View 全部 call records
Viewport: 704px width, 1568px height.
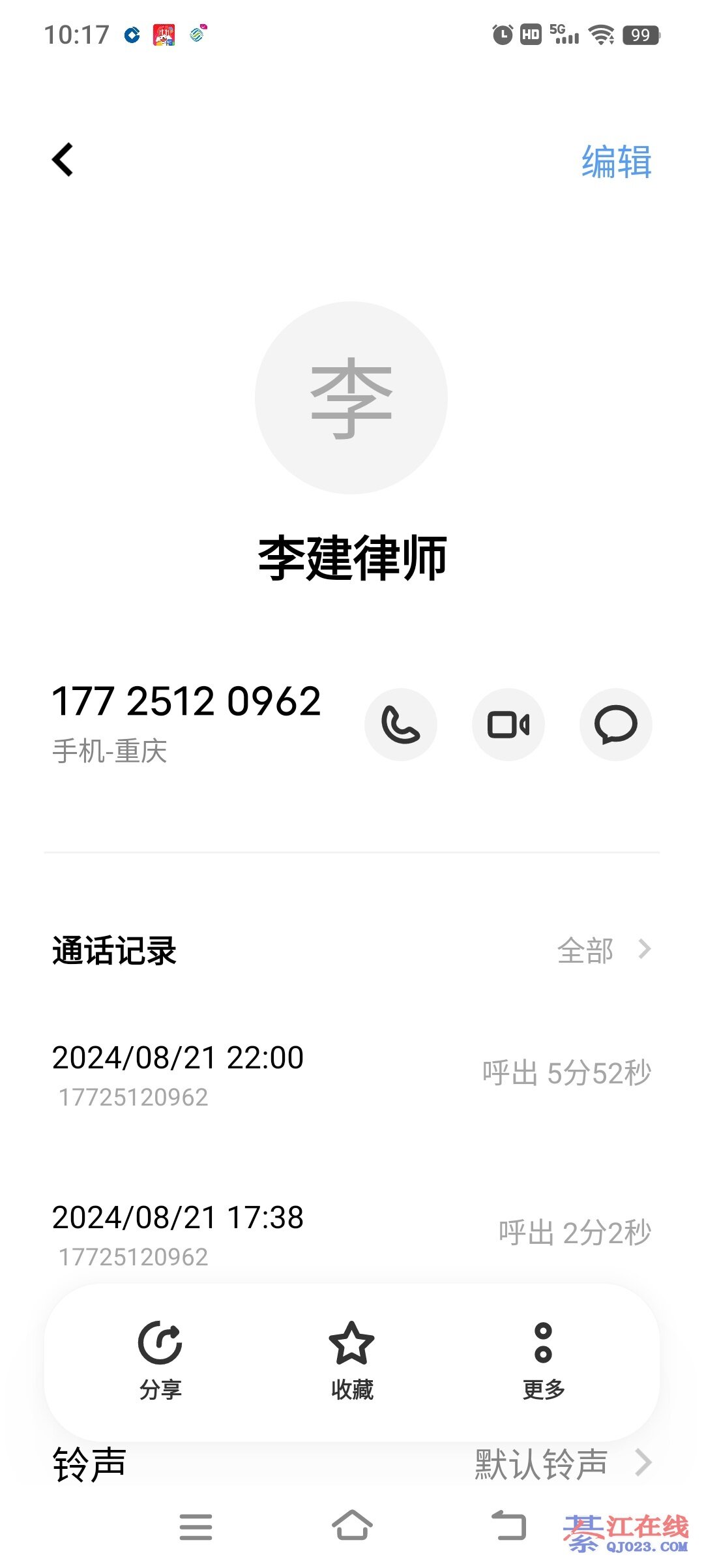point(603,950)
